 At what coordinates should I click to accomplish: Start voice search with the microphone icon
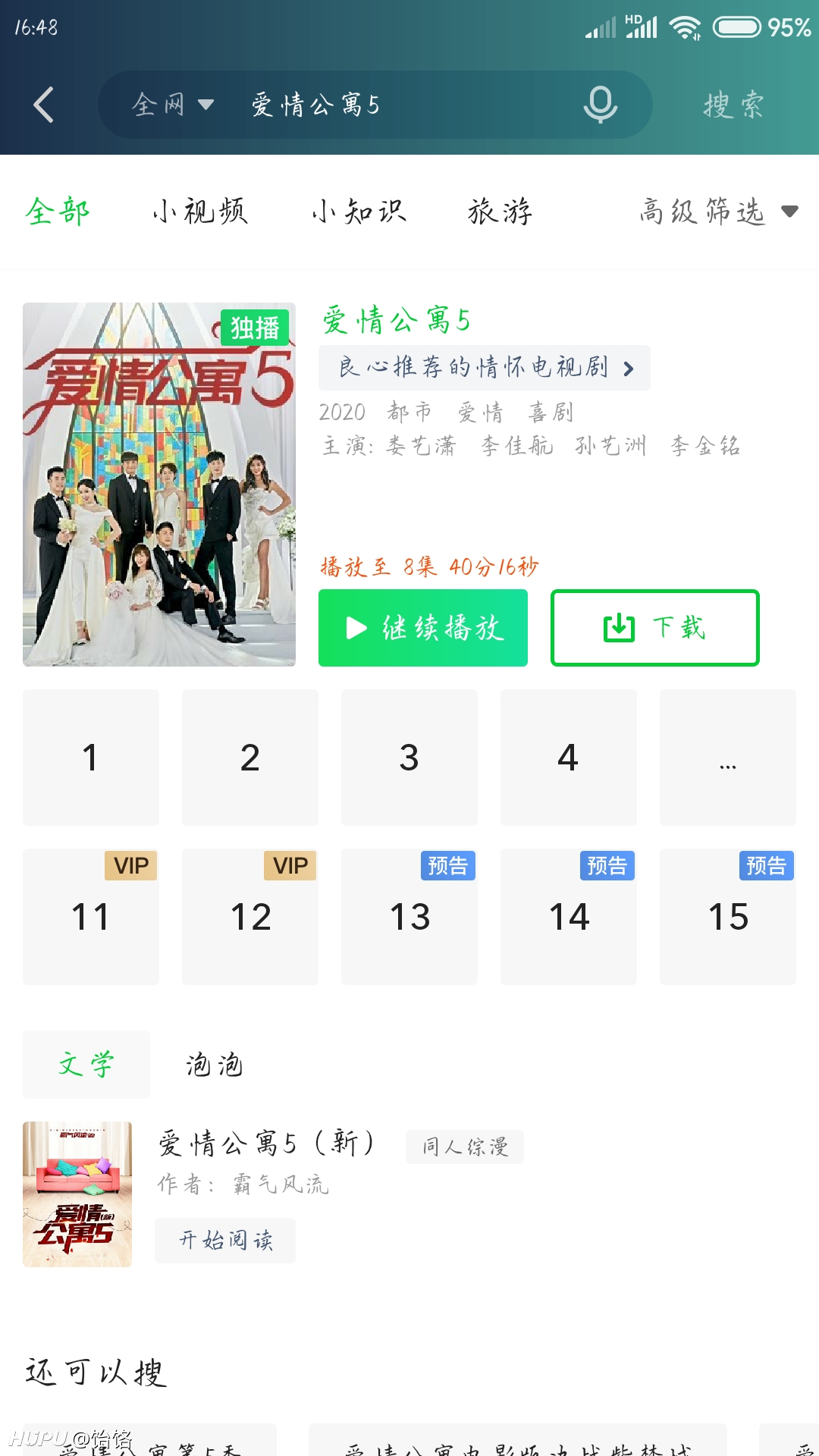pyautogui.click(x=600, y=105)
